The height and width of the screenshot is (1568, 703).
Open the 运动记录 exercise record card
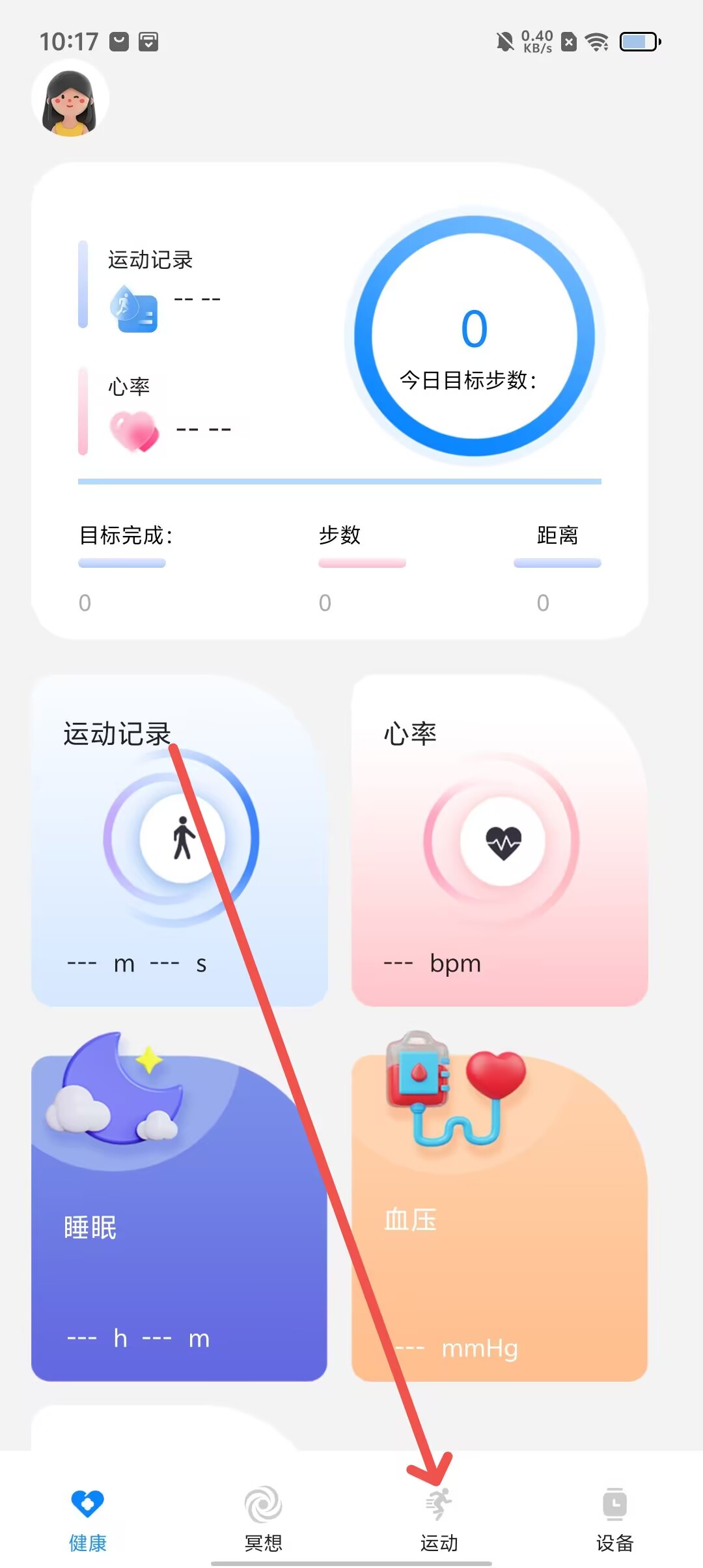179,841
